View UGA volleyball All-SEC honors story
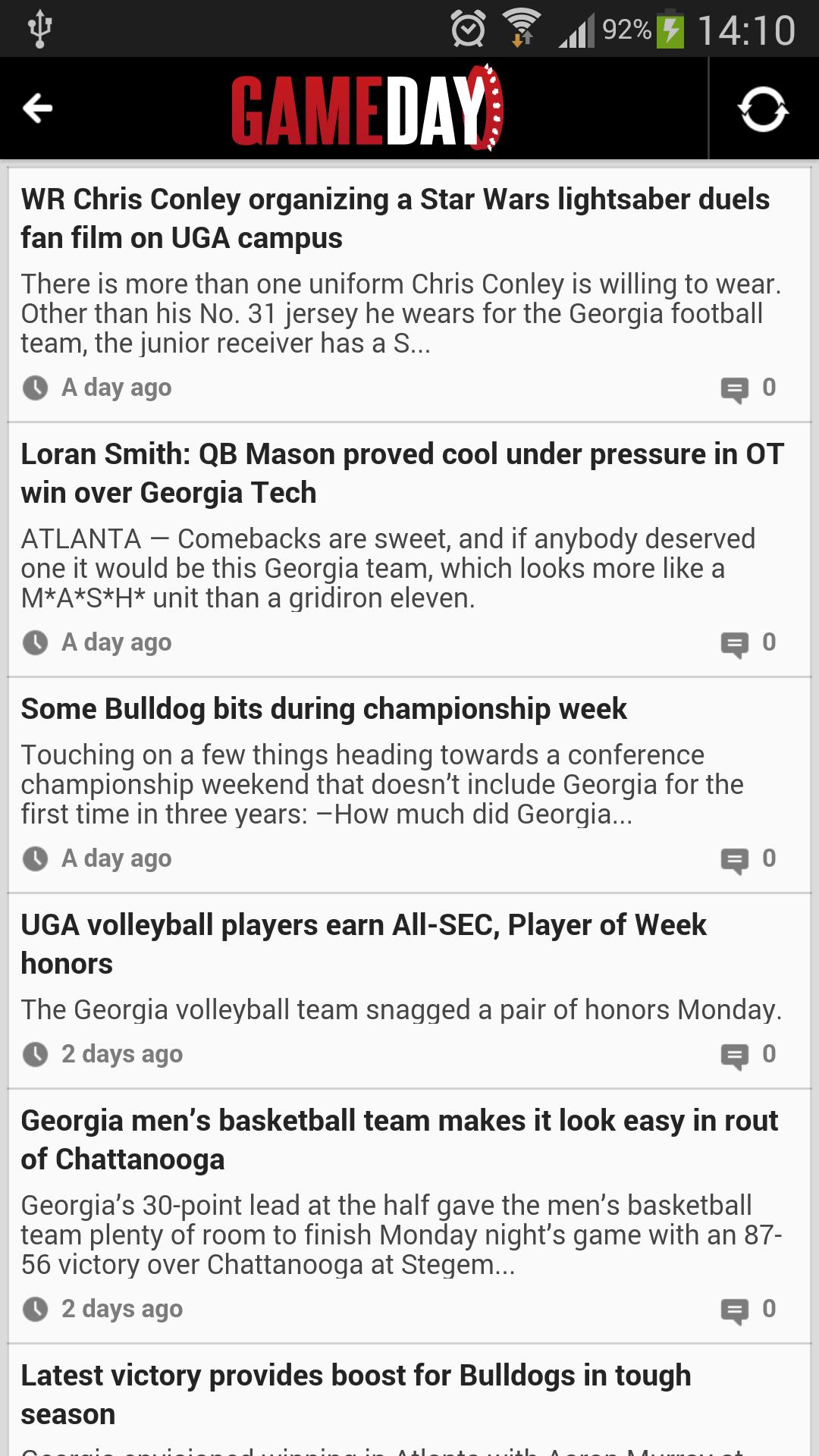This screenshot has width=819, height=1456. tap(364, 944)
